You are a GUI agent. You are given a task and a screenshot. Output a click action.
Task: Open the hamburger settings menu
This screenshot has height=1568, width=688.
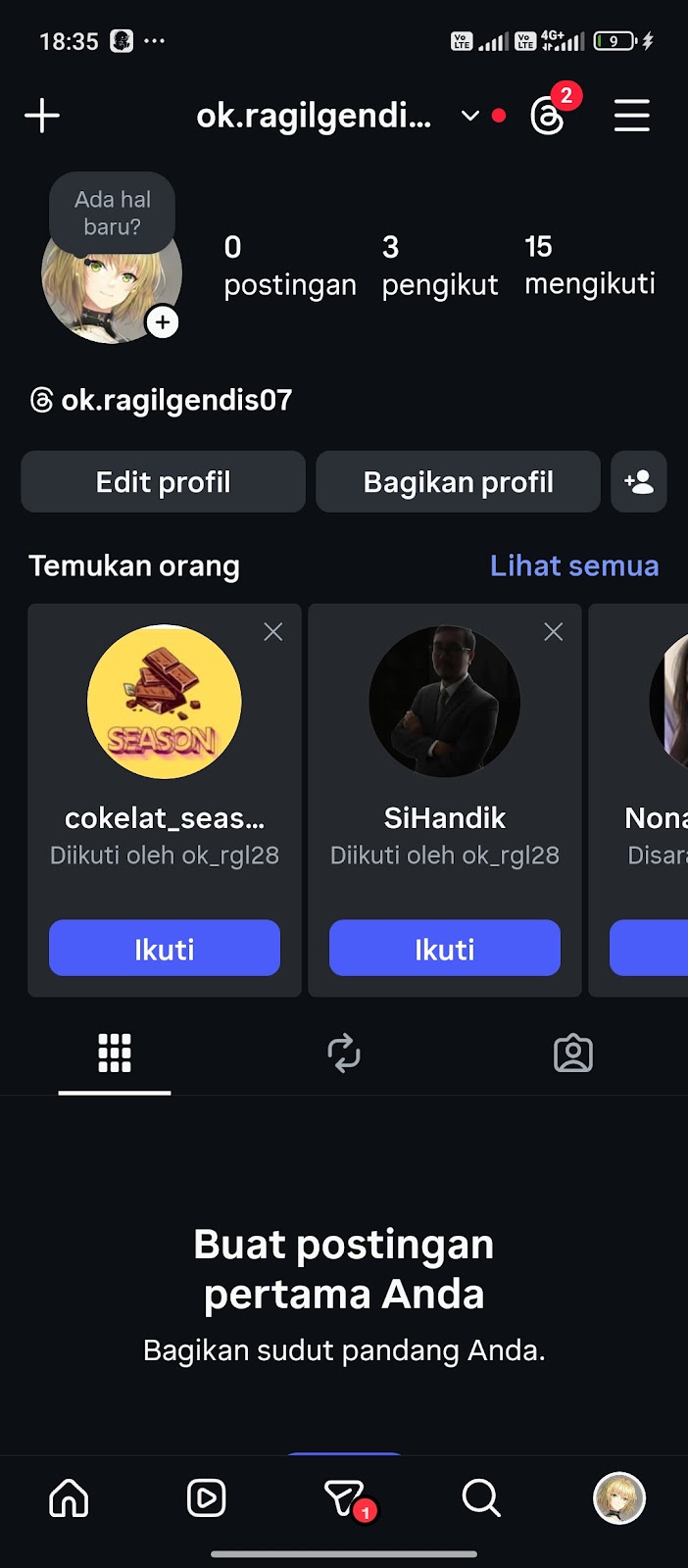[631, 116]
